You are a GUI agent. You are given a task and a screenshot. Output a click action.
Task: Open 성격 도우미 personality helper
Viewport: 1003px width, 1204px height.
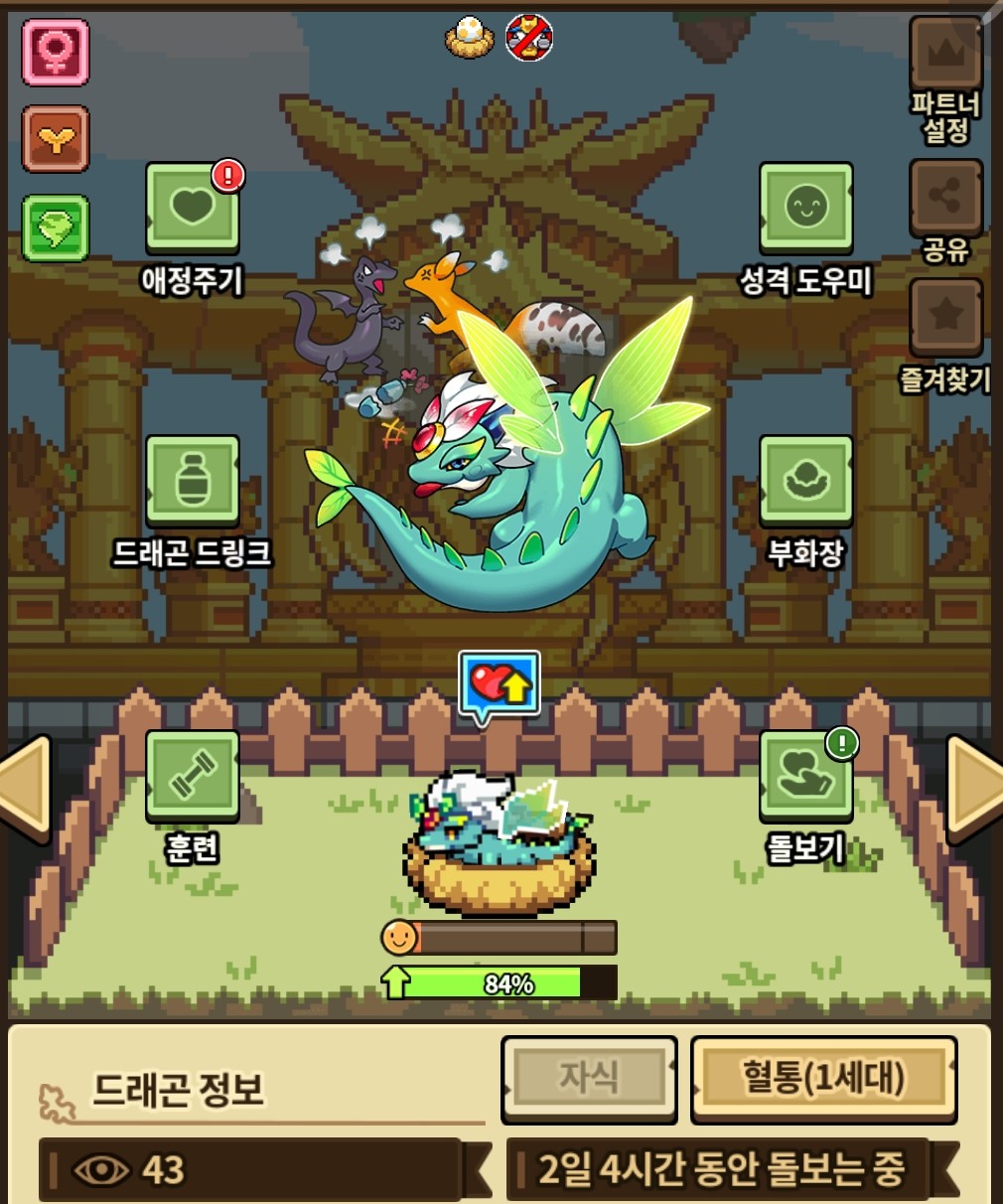[x=805, y=208]
